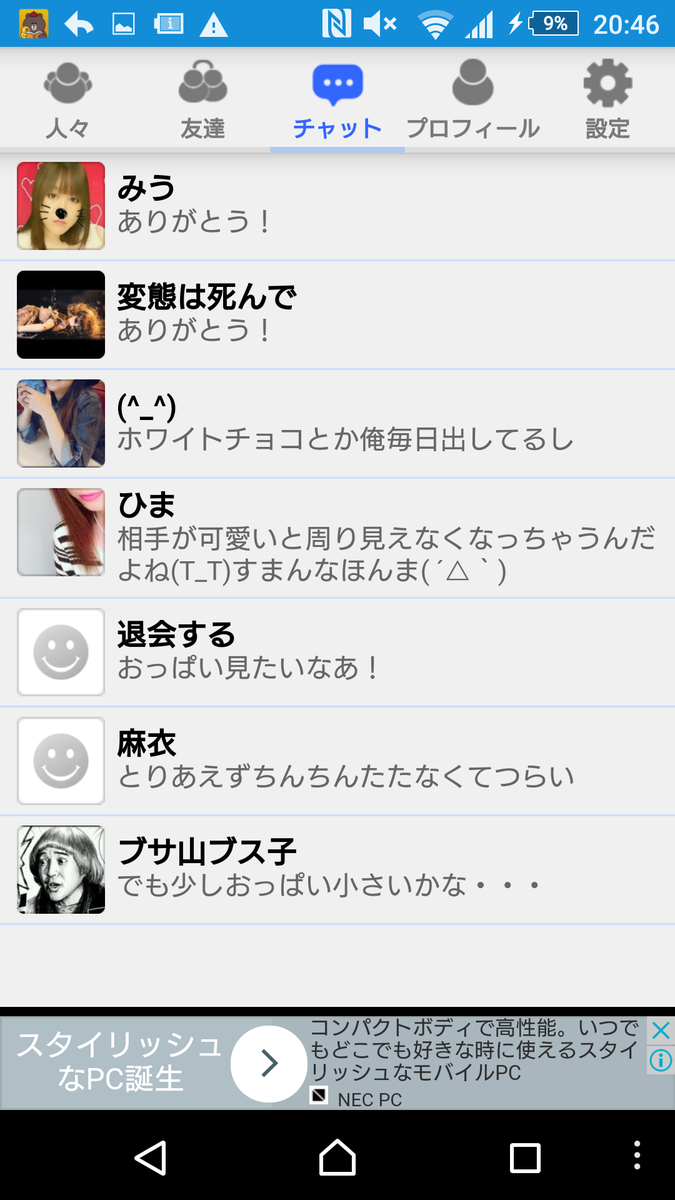Open the chat with みう
The width and height of the screenshot is (675, 1200).
[337, 206]
